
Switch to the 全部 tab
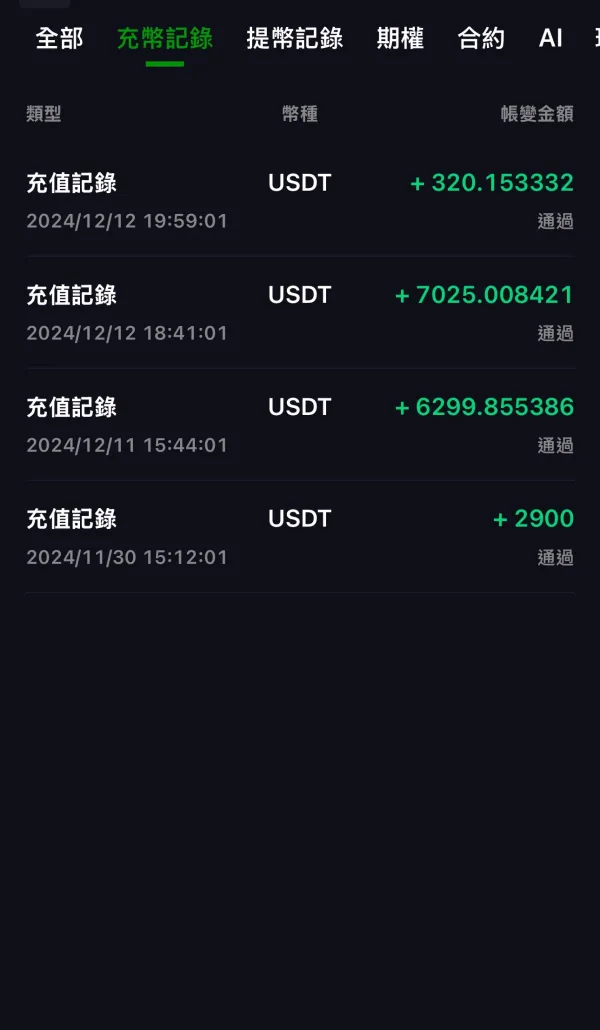[59, 39]
